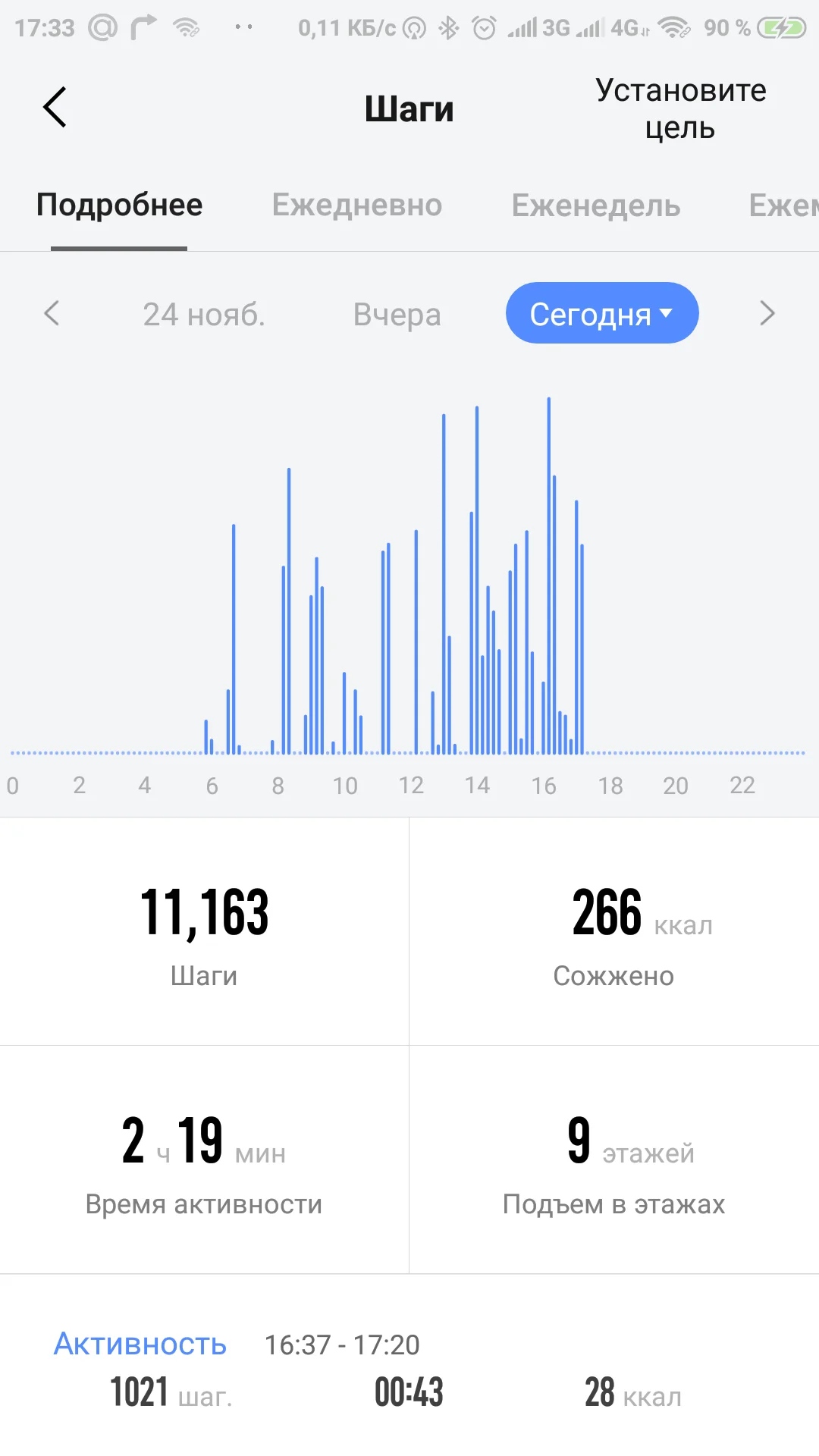
Task: Select Вчера to view yesterday's steps
Action: (397, 314)
